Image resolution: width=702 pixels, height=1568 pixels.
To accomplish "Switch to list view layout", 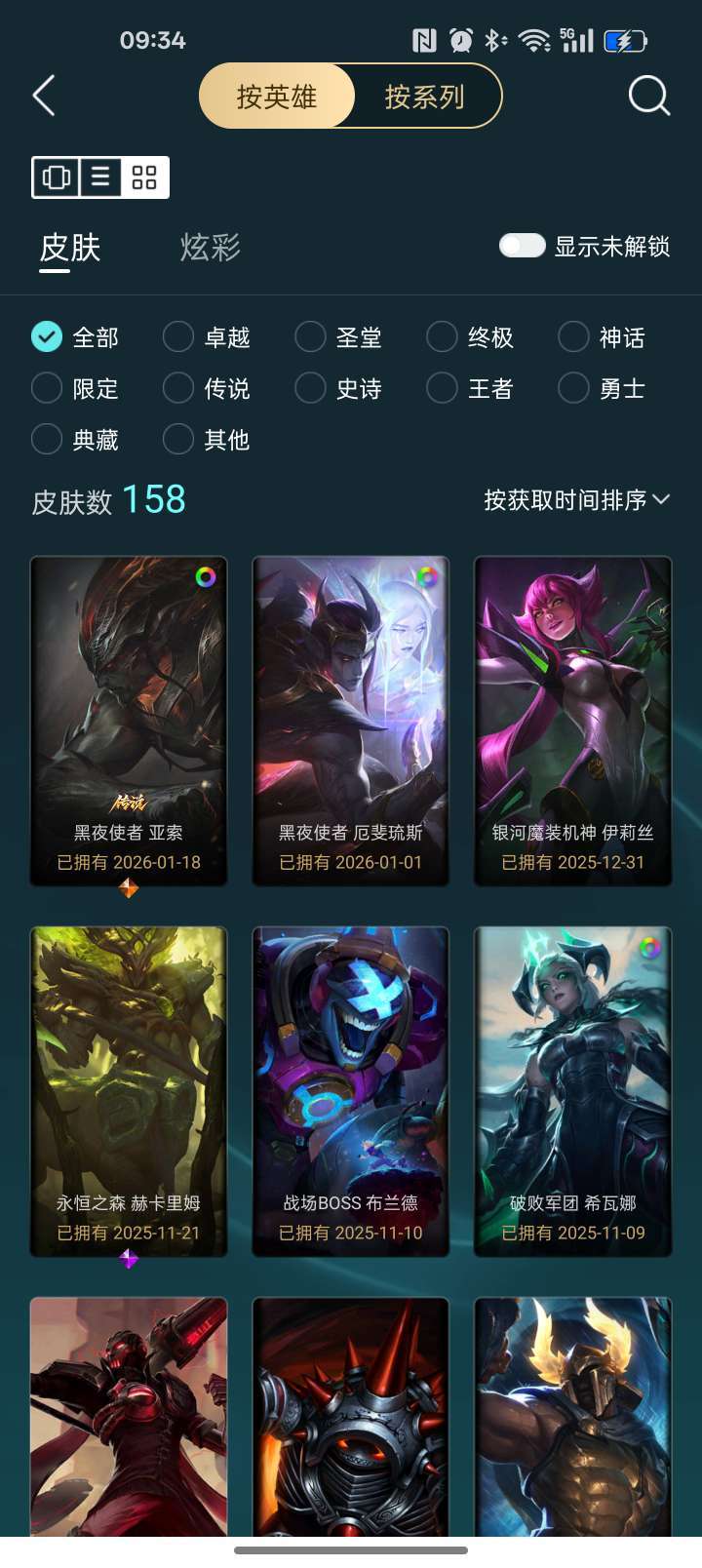I will pyautogui.click(x=100, y=177).
